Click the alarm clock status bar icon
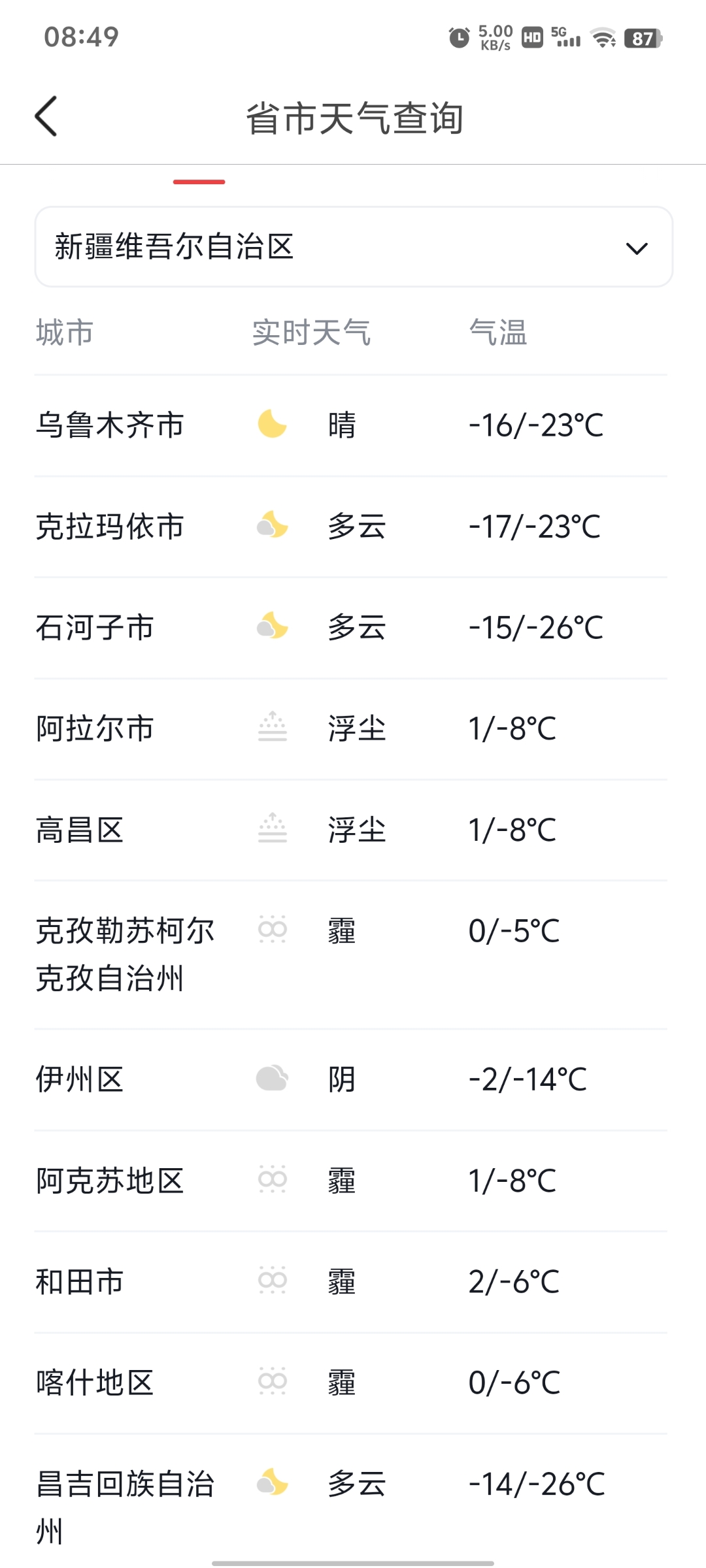Viewport: 706px width, 1568px height. click(457, 37)
